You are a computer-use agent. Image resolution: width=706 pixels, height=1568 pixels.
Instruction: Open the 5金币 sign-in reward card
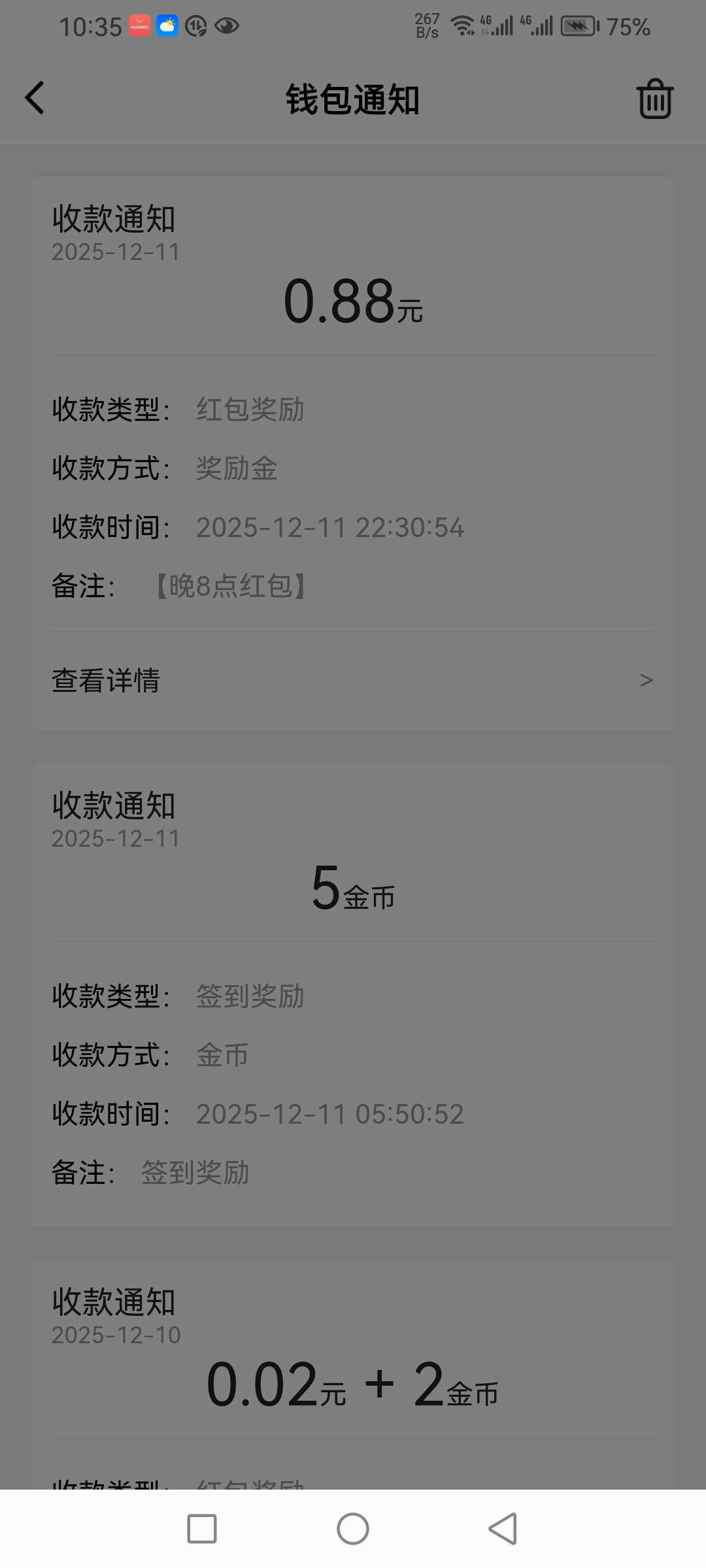tap(353, 993)
